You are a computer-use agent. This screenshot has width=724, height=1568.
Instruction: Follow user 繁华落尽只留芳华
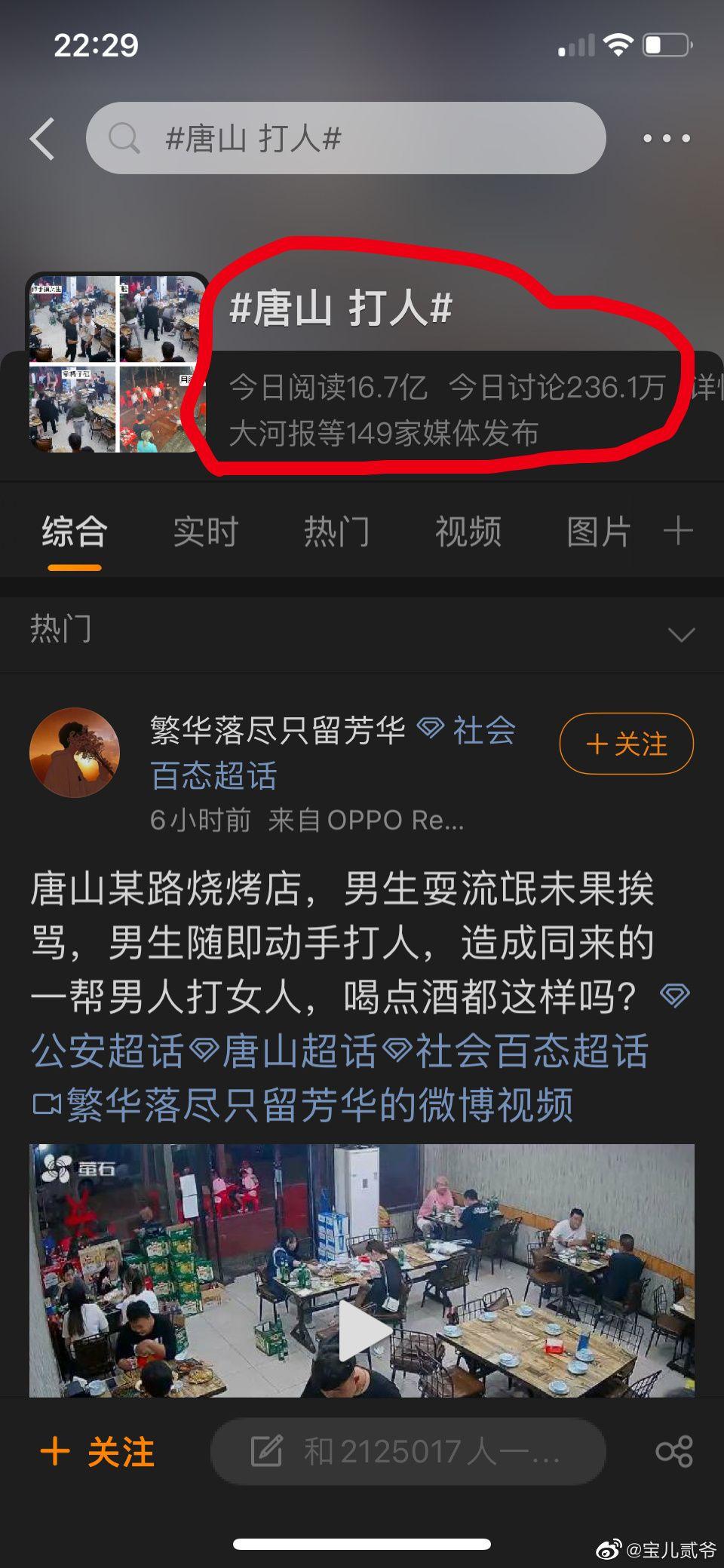[626, 744]
